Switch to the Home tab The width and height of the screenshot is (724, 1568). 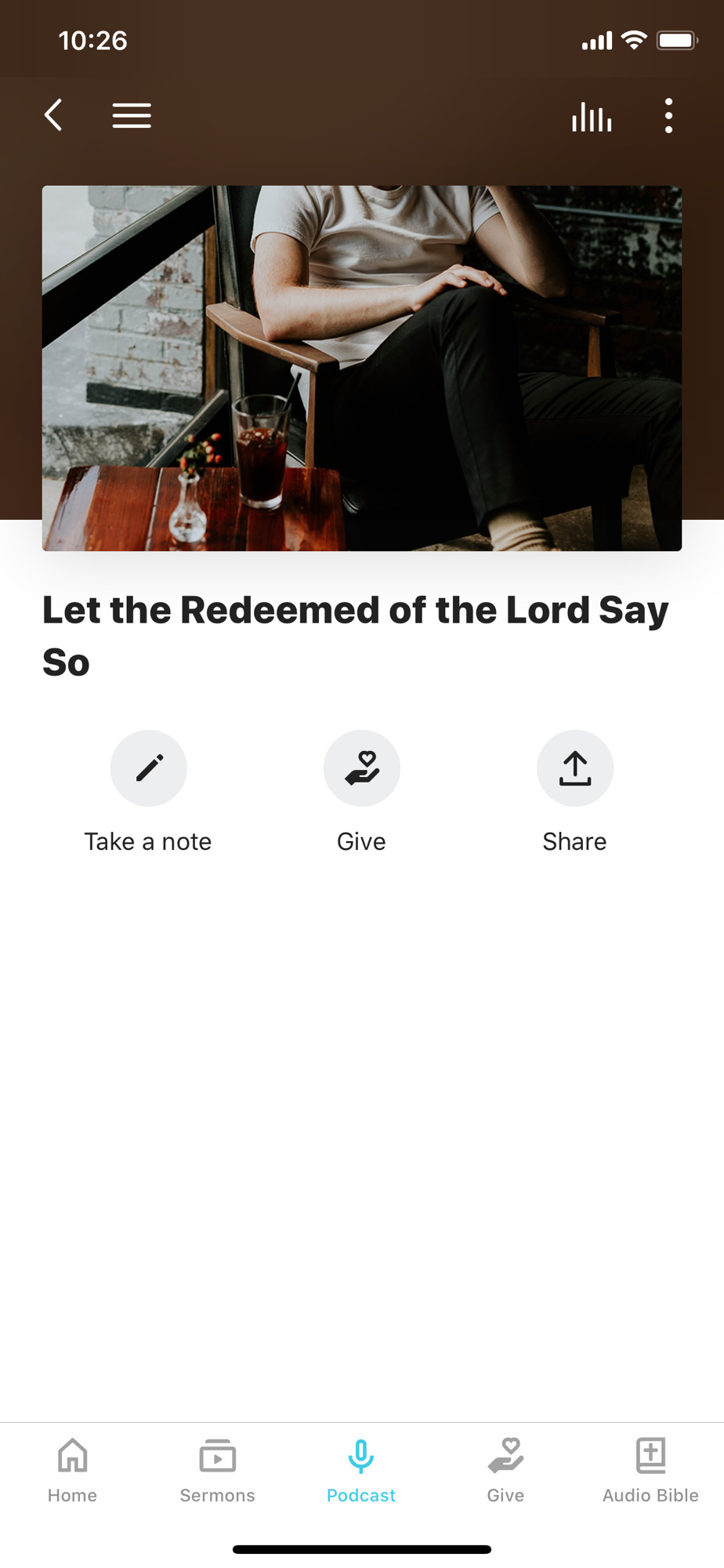73,1470
